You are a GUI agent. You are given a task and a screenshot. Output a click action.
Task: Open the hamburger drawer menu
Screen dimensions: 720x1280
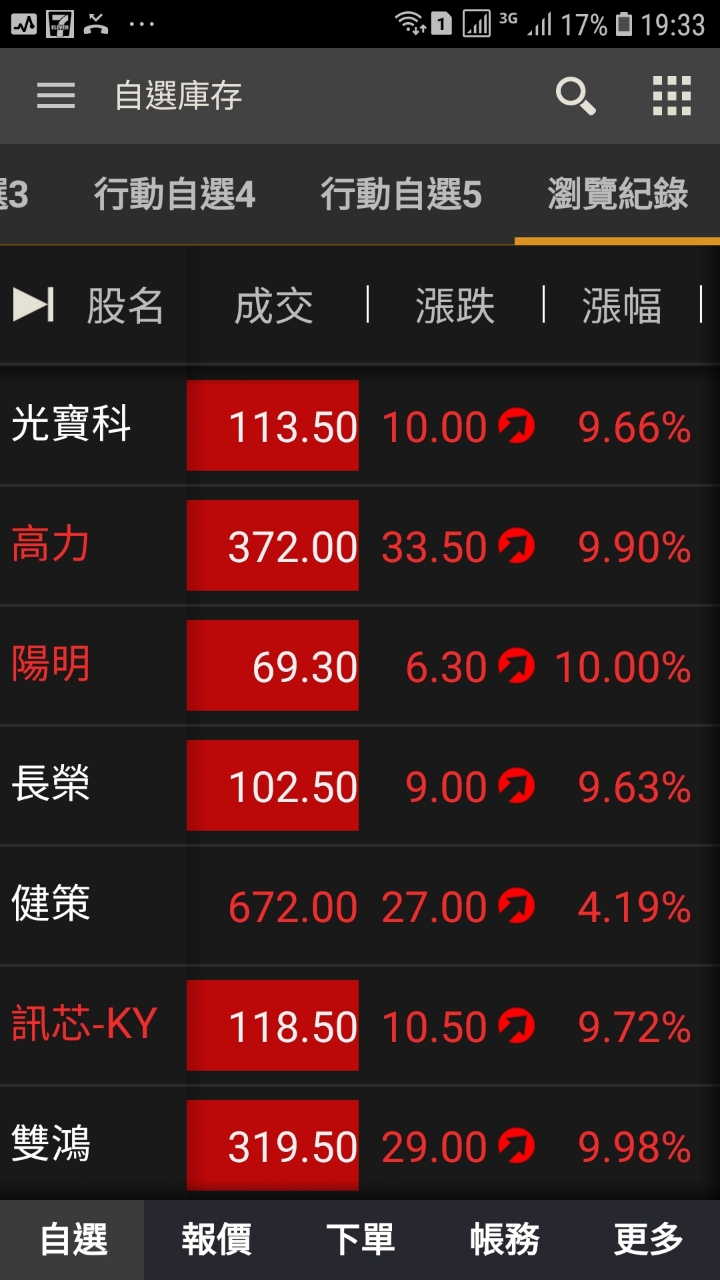click(56, 96)
